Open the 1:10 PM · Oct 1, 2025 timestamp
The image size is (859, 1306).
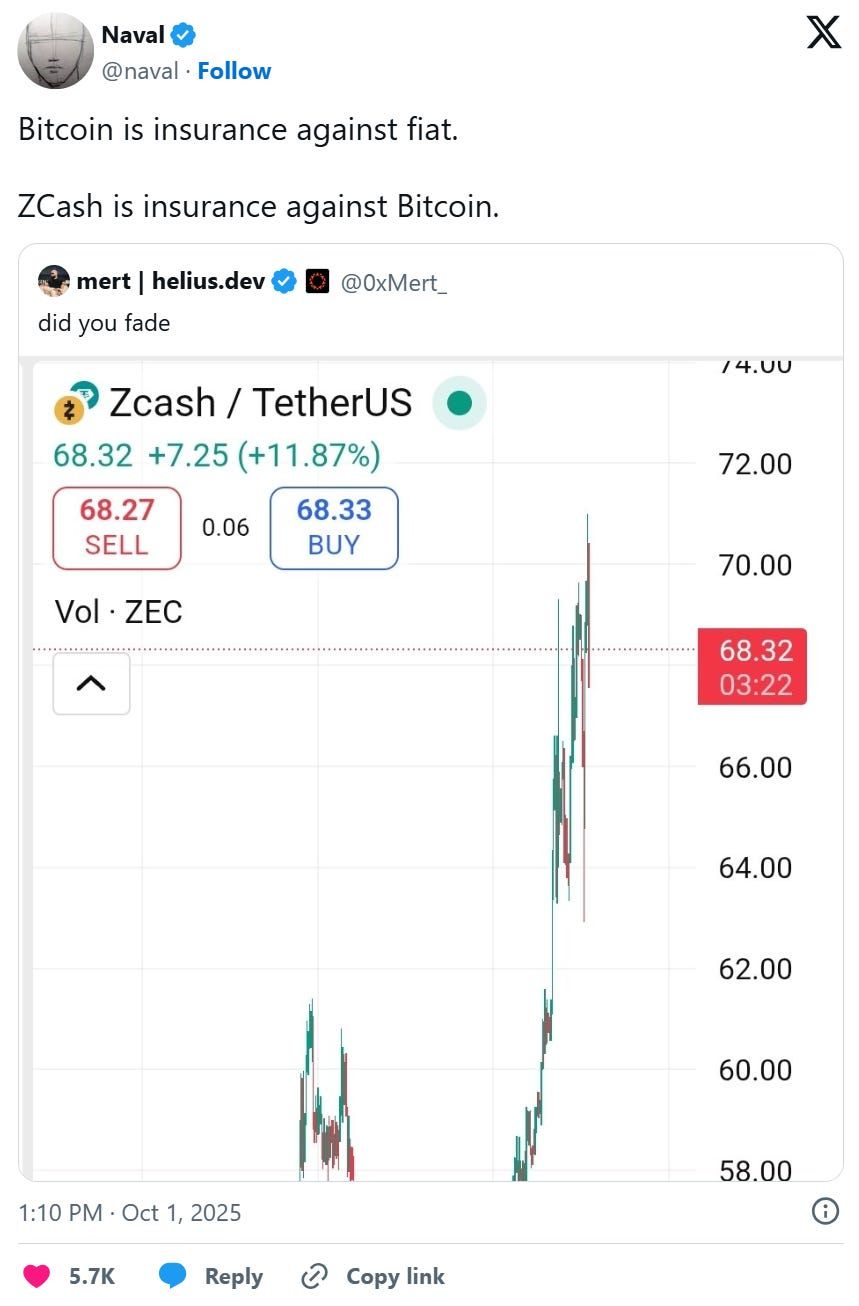[130, 1213]
